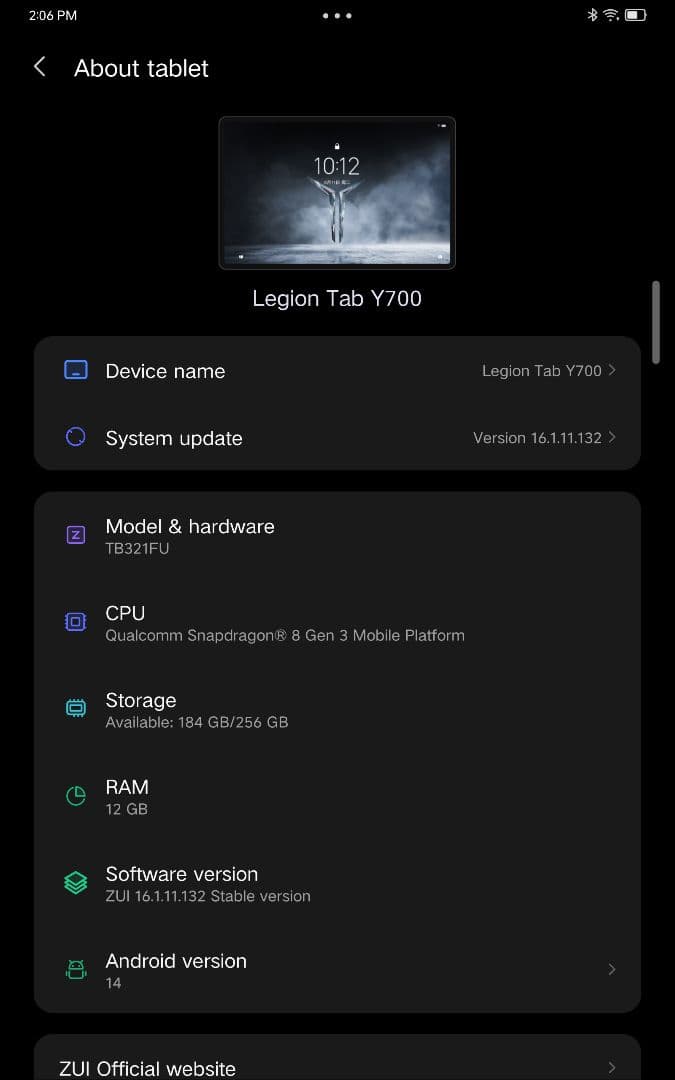Open ZUI Official website

(337, 1066)
